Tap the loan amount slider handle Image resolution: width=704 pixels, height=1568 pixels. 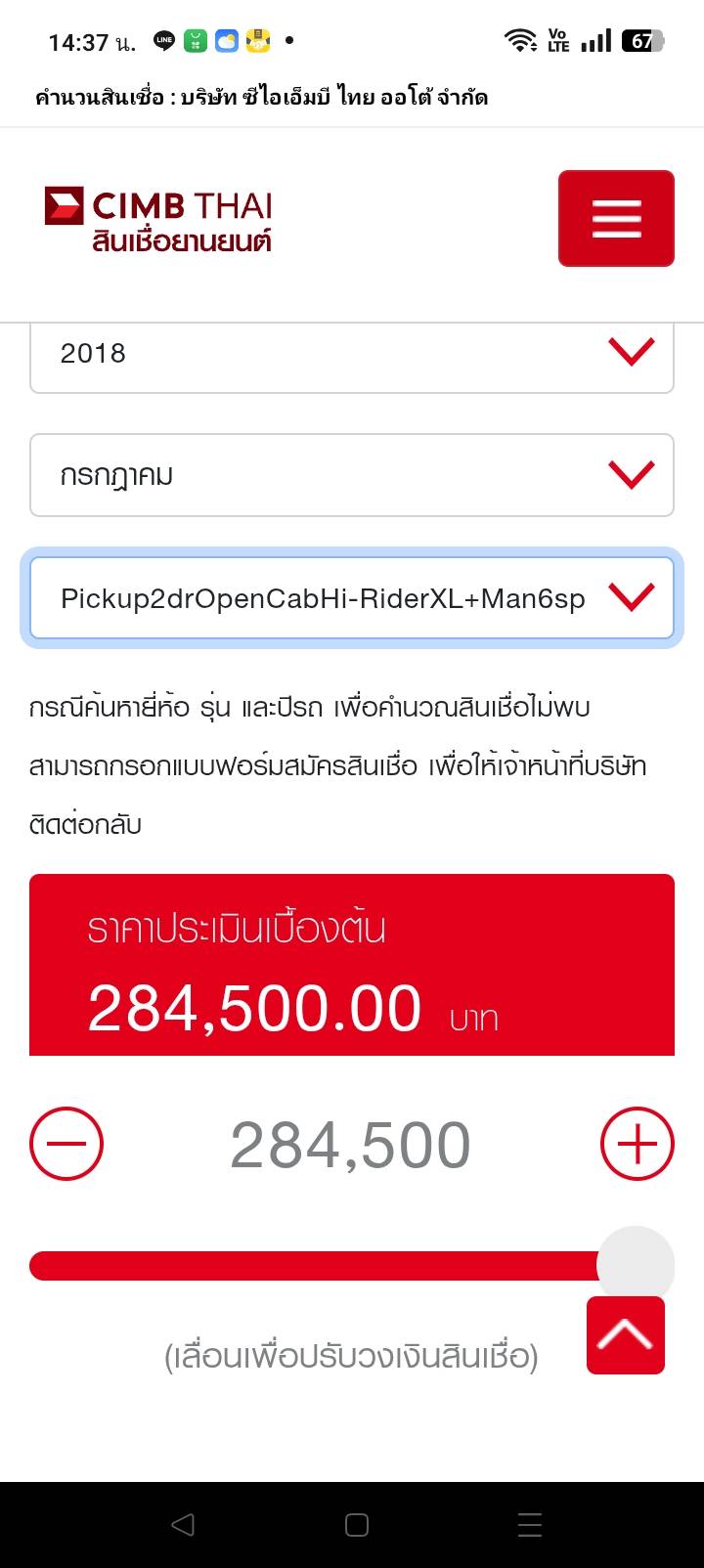[636, 1265]
